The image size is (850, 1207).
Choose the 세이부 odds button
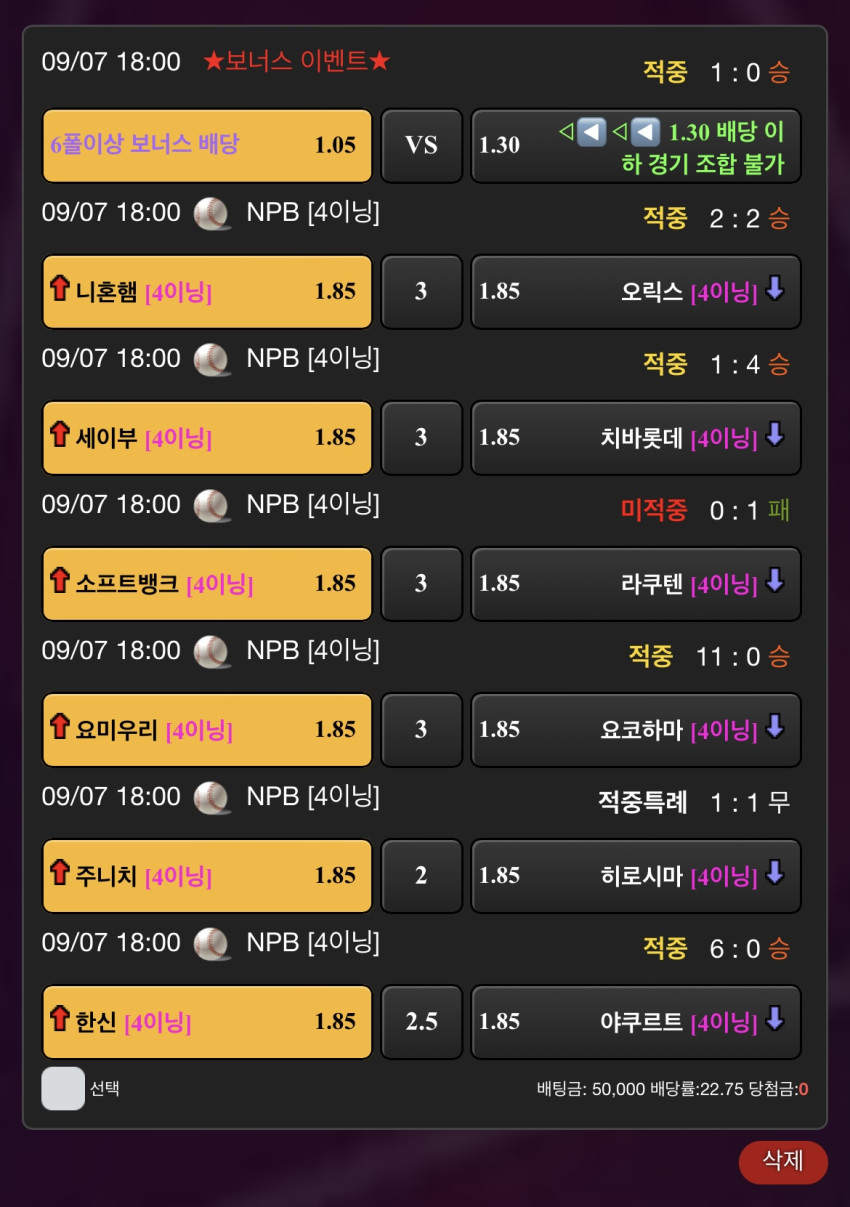pos(207,437)
